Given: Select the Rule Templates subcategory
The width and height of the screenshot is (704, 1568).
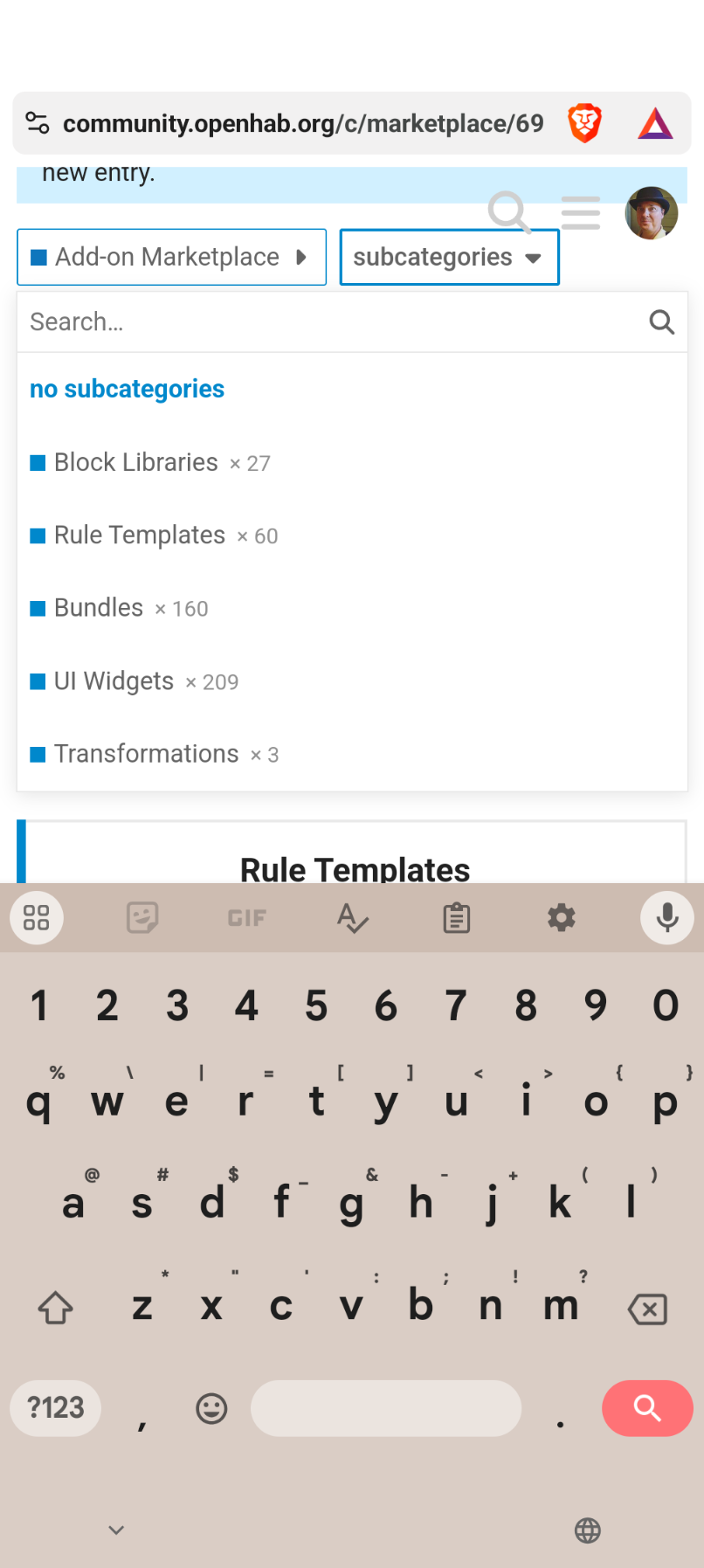Looking at the screenshot, I should (140, 535).
